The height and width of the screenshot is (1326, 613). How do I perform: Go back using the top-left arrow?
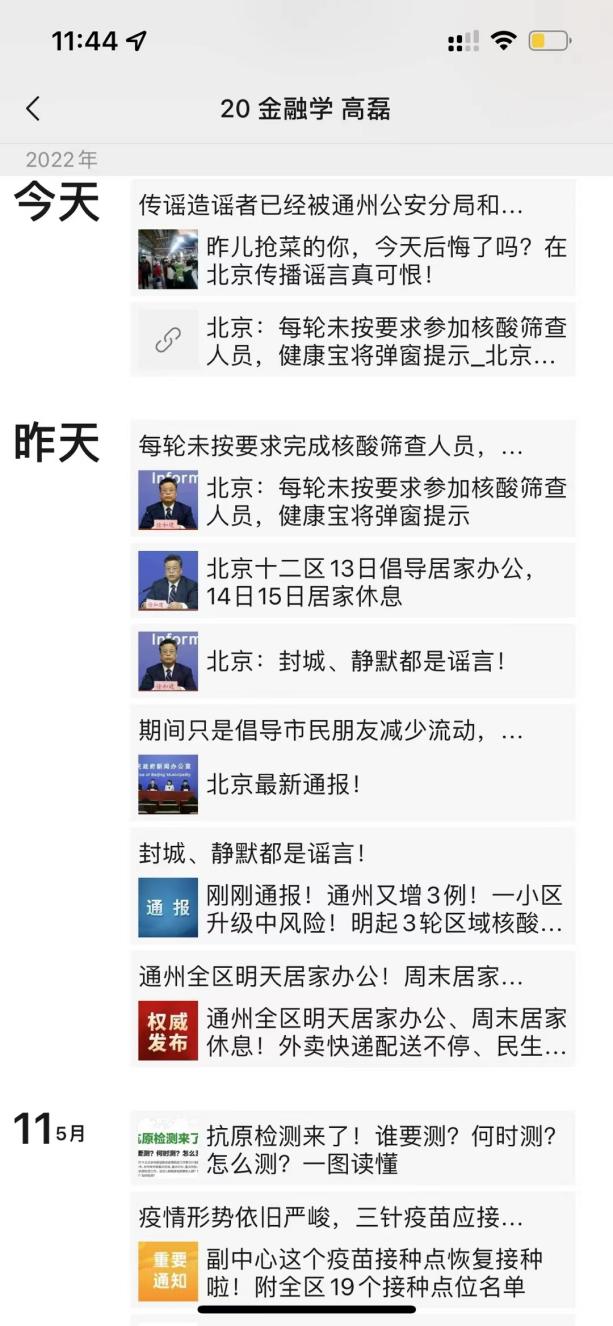click(33, 108)
